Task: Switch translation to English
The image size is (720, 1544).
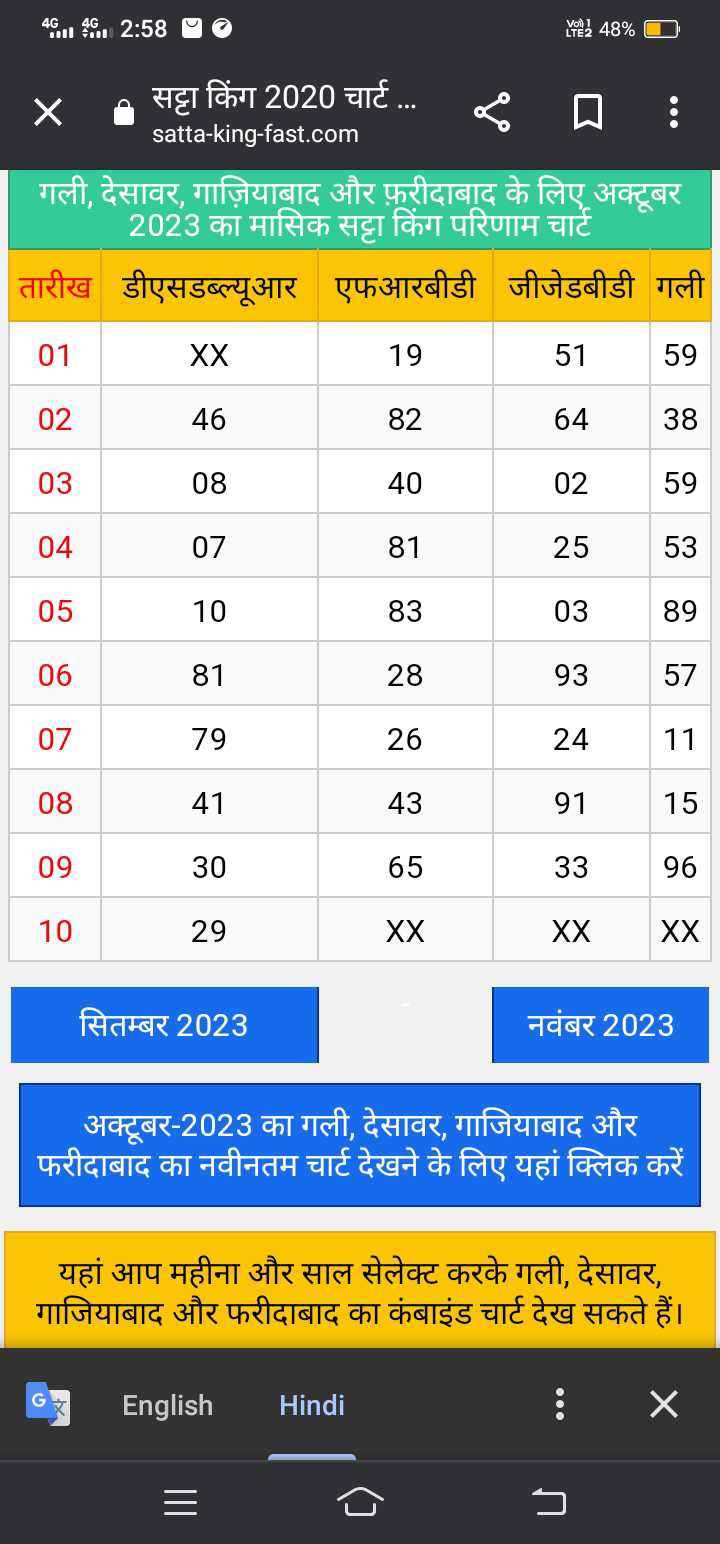Action: 167,1405
